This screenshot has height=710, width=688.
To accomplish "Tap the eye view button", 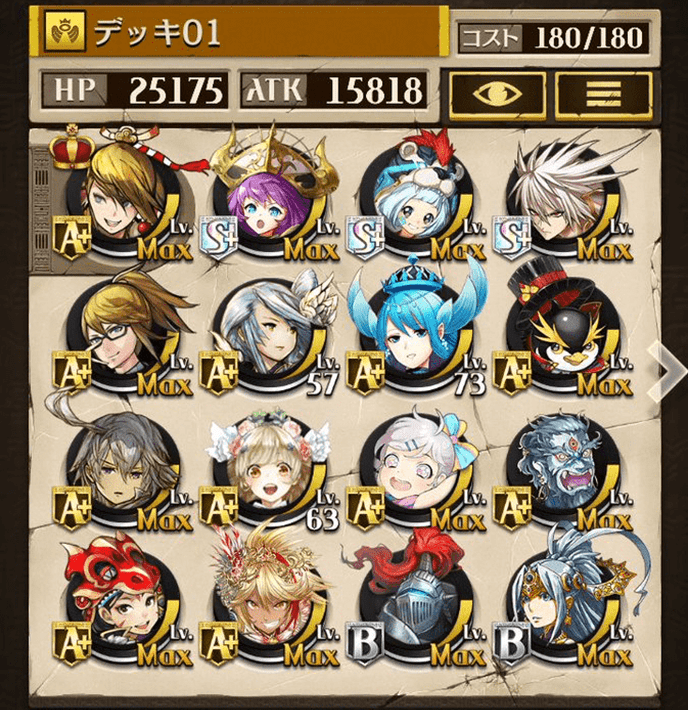I will (x=498, y=92).
